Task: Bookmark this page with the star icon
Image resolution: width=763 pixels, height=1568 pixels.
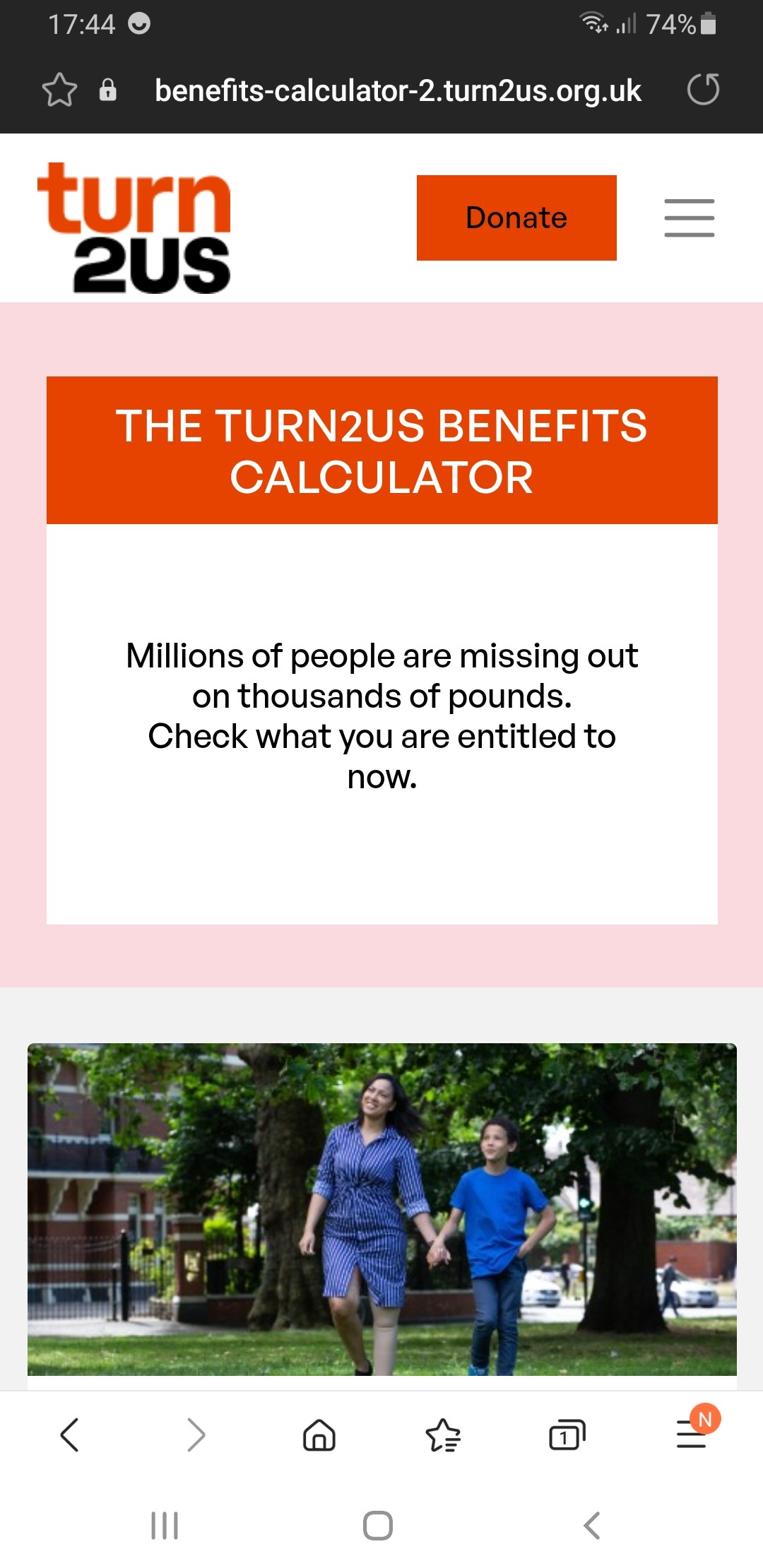Action: (59, 90)
